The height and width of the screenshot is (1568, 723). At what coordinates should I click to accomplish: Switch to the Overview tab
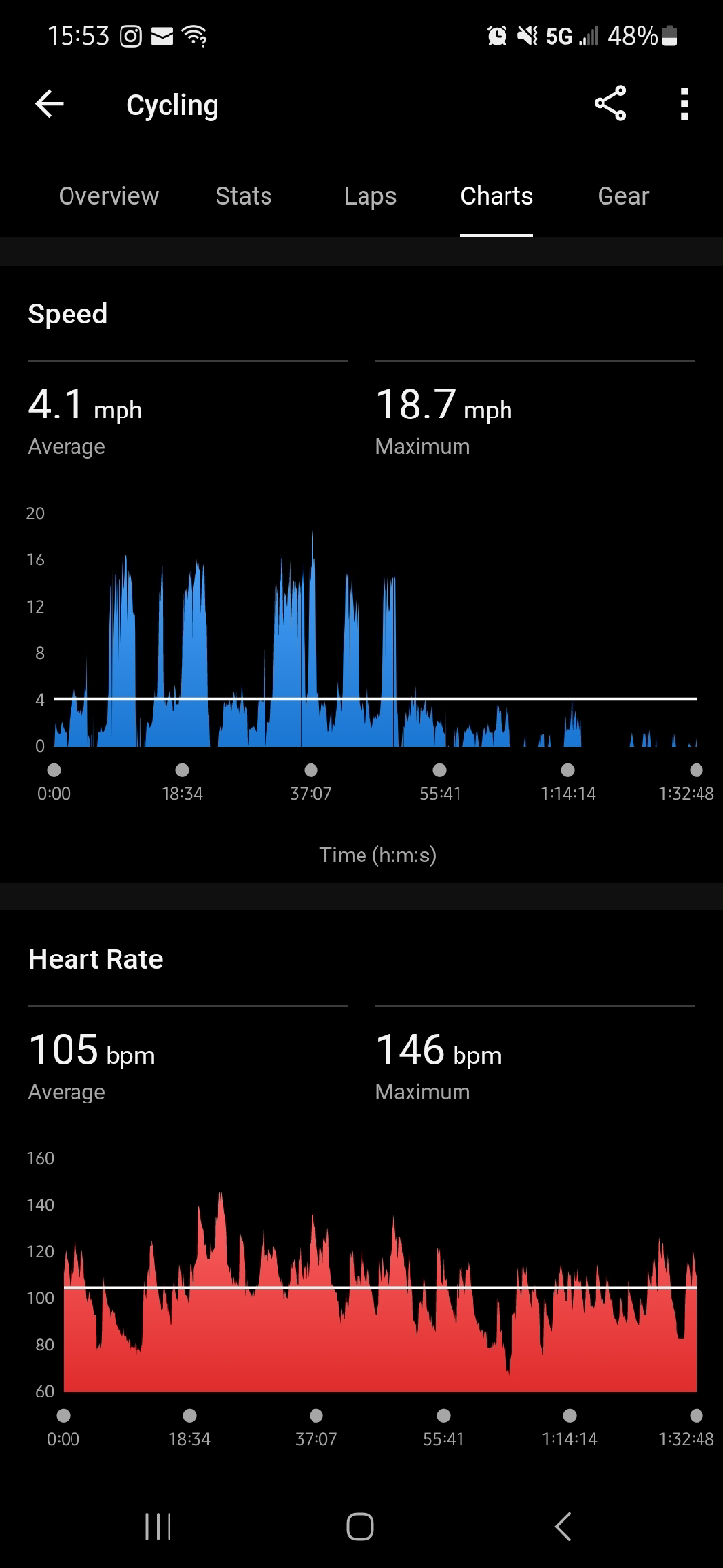point(109,196)
